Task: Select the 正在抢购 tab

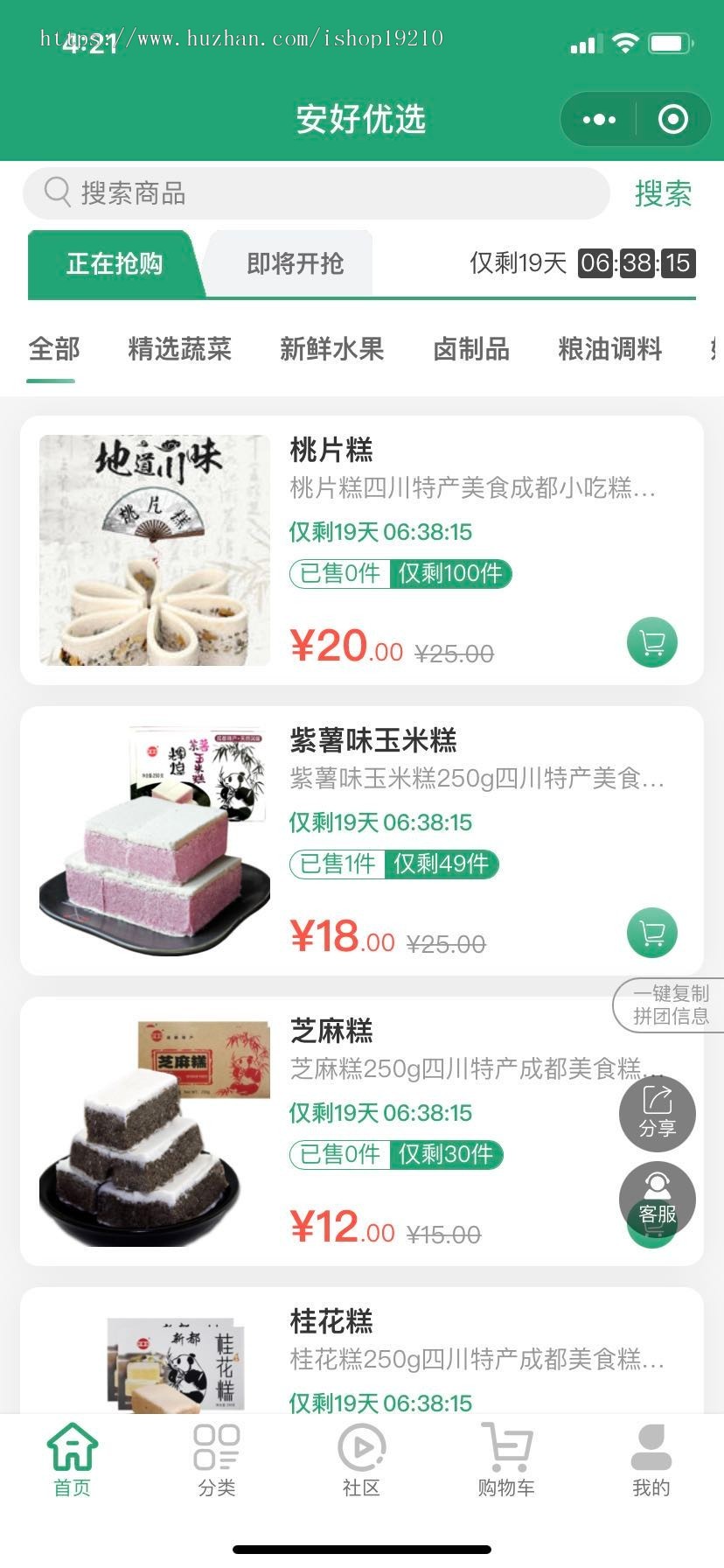Action: point(115,263)
